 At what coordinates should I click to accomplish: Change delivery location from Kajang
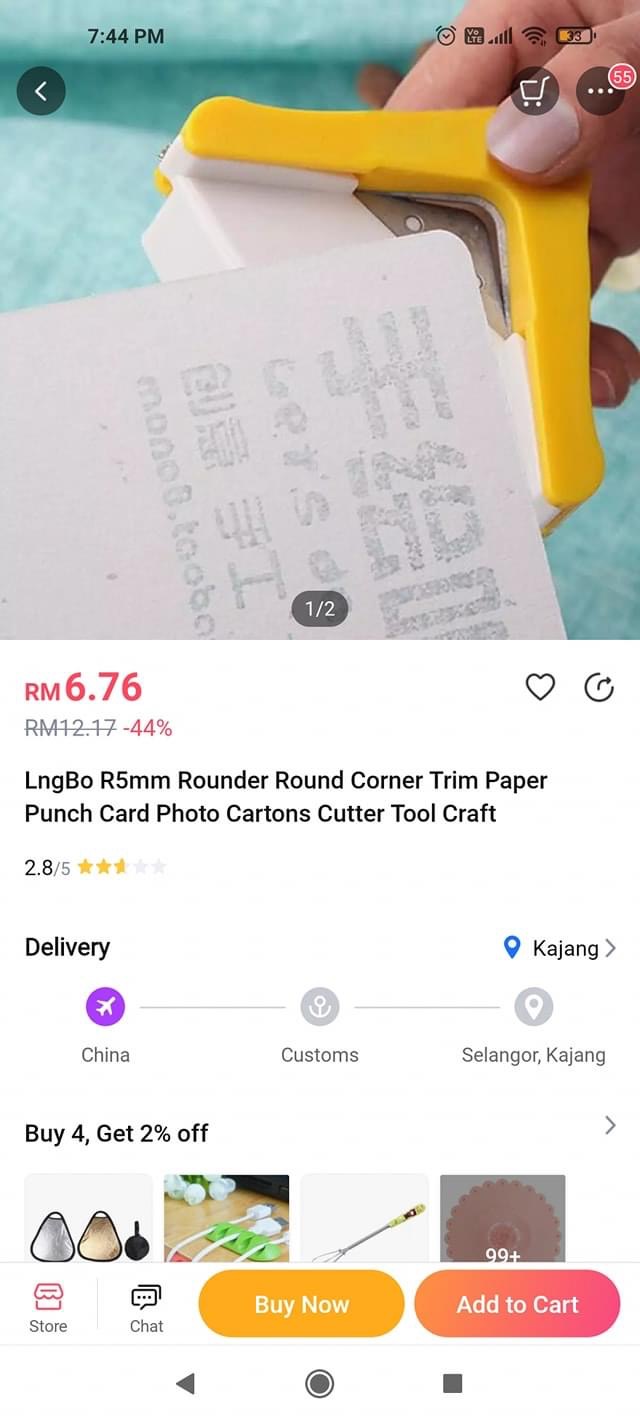(561, 948)
